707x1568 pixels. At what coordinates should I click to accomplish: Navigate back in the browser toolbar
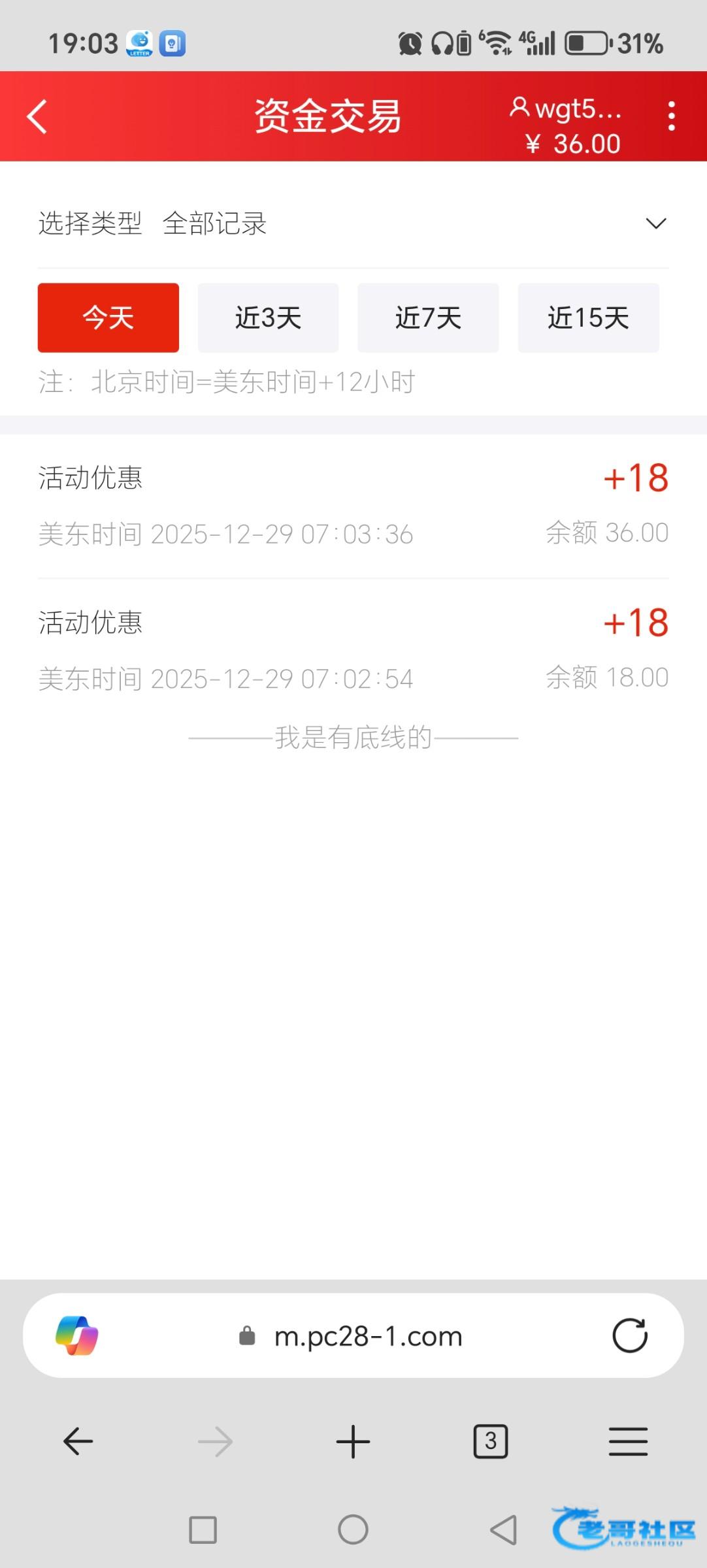pos(78,1442)
